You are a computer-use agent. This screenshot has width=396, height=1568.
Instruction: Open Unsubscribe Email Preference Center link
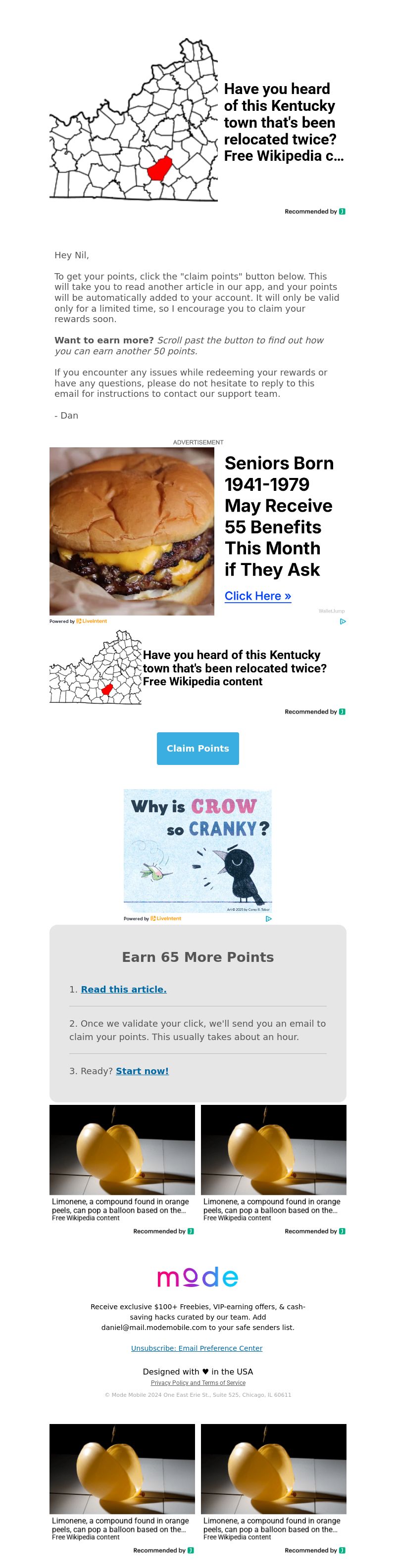[x=197, y=1348]
